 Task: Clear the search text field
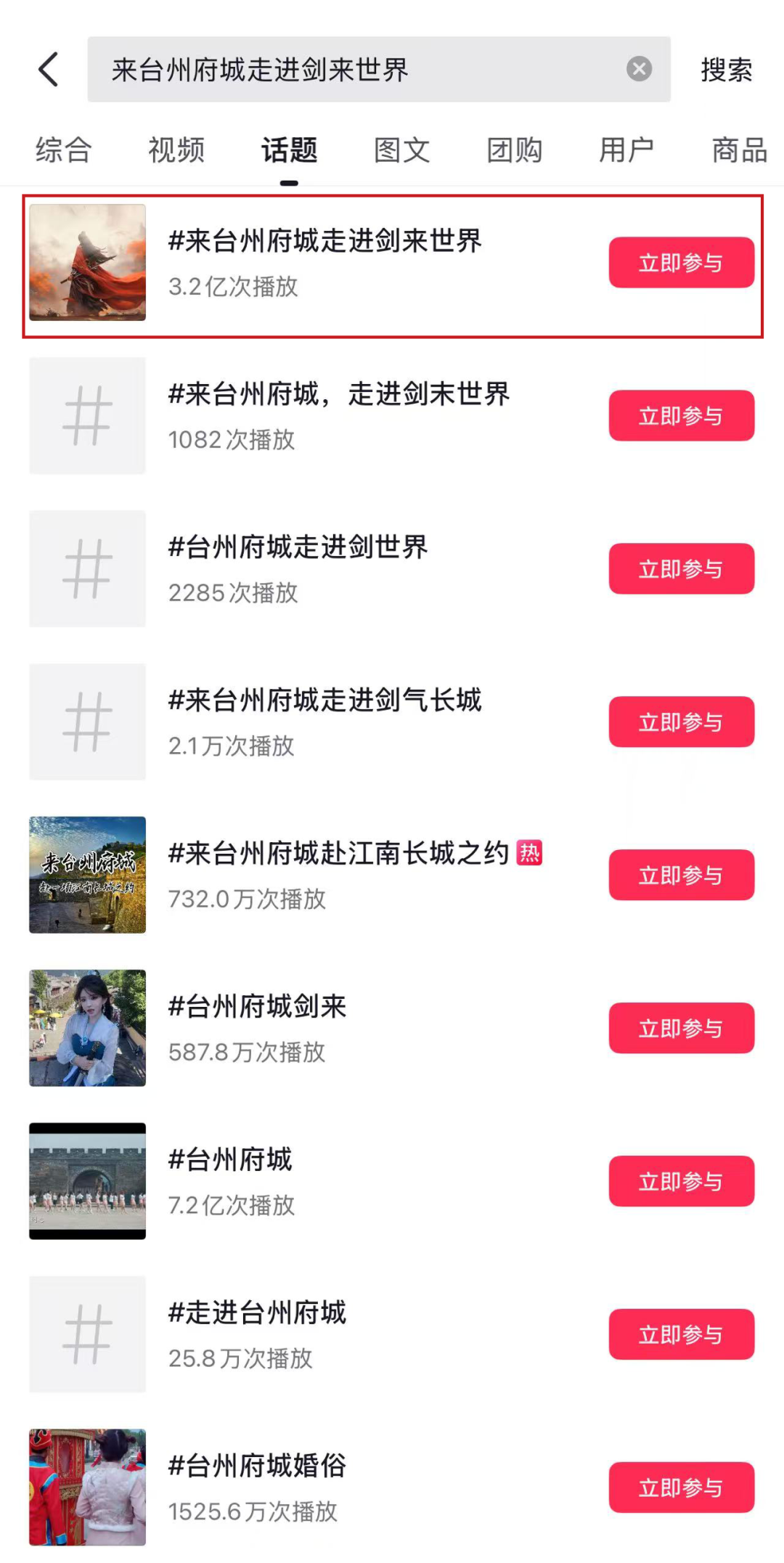(x=639, y=69)
